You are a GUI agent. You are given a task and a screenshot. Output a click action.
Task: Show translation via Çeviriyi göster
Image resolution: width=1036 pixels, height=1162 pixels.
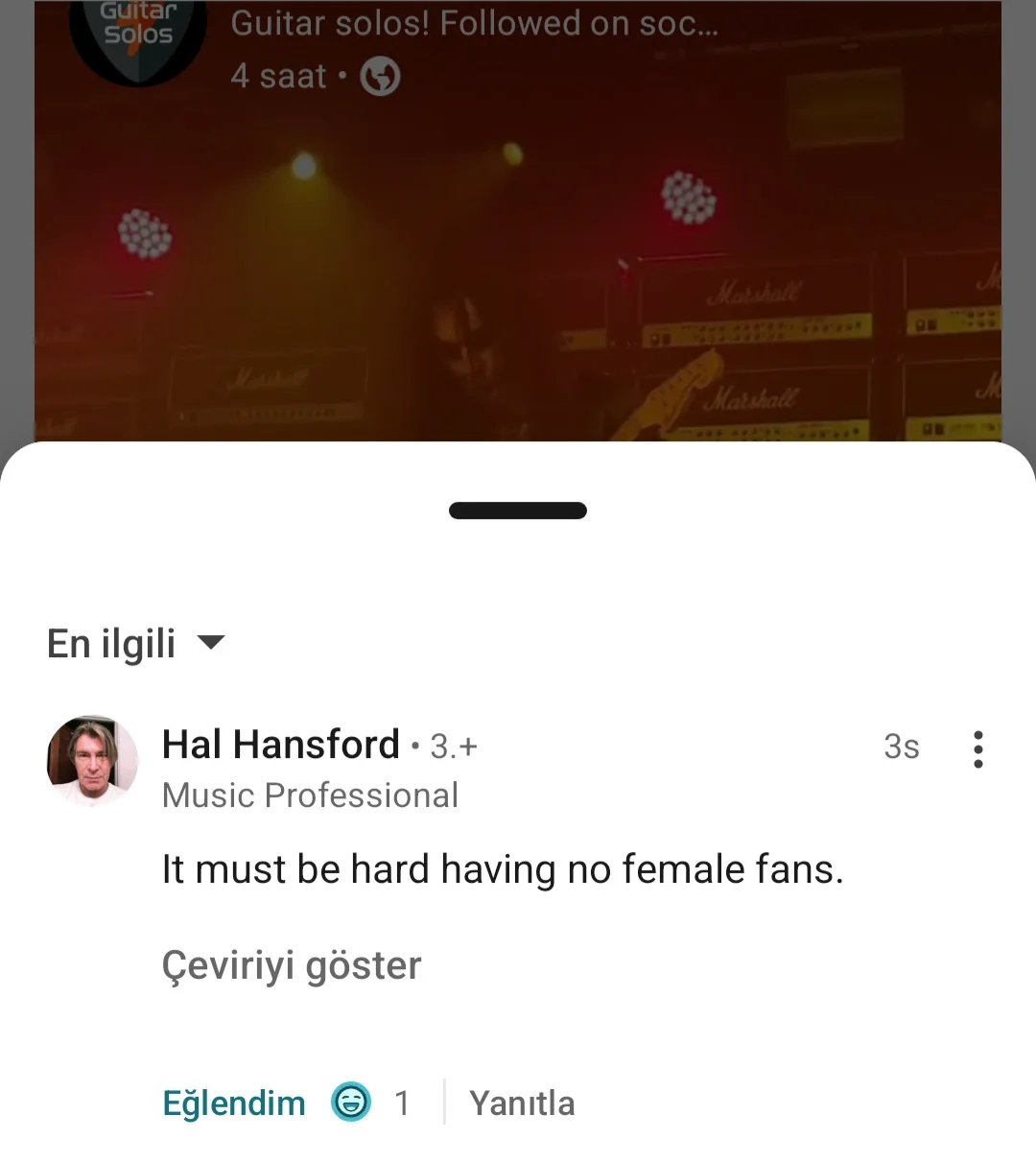point(291,965)
